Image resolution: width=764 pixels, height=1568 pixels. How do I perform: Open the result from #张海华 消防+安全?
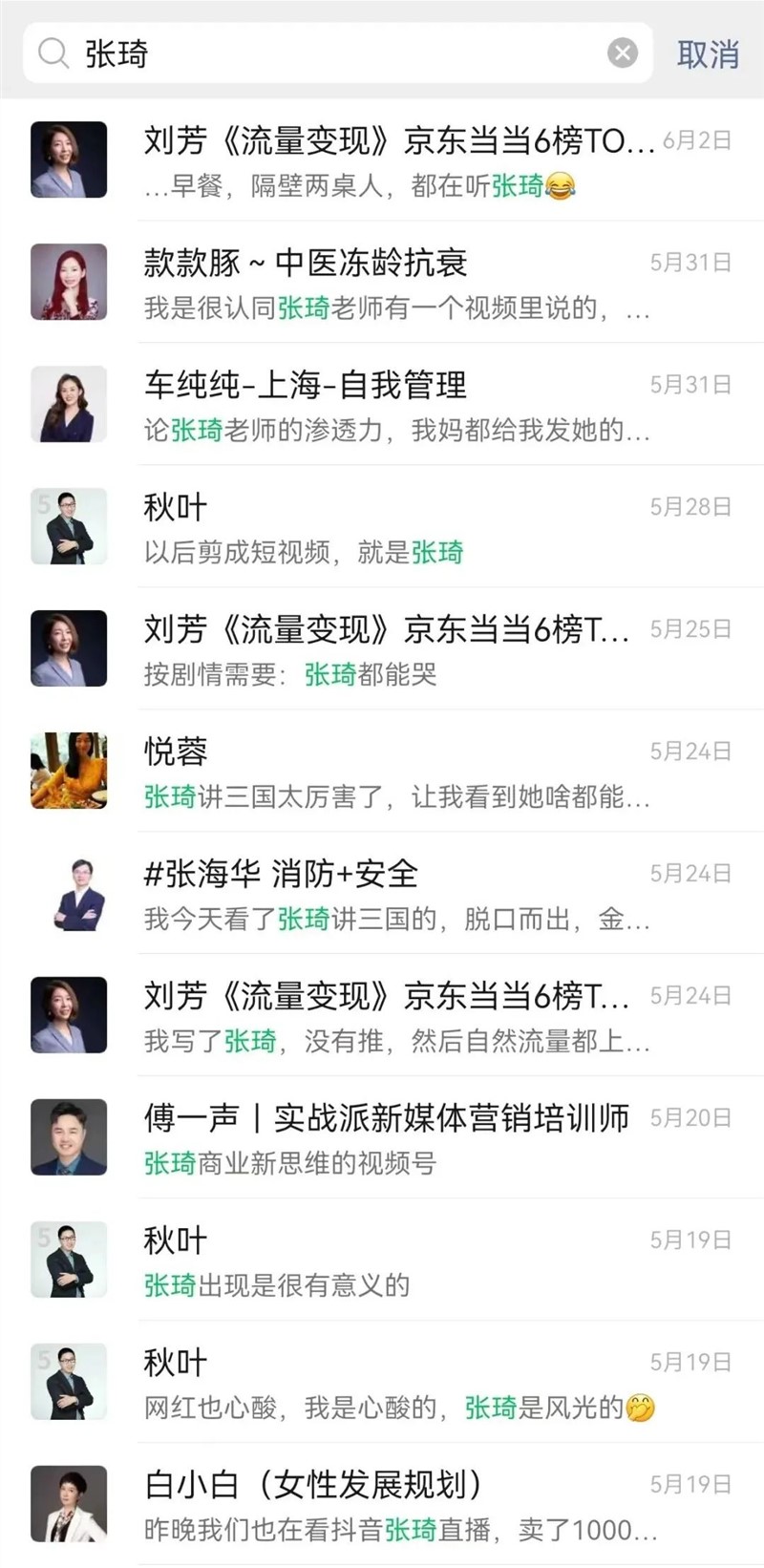pyautogui.click(x=401, y=895)
